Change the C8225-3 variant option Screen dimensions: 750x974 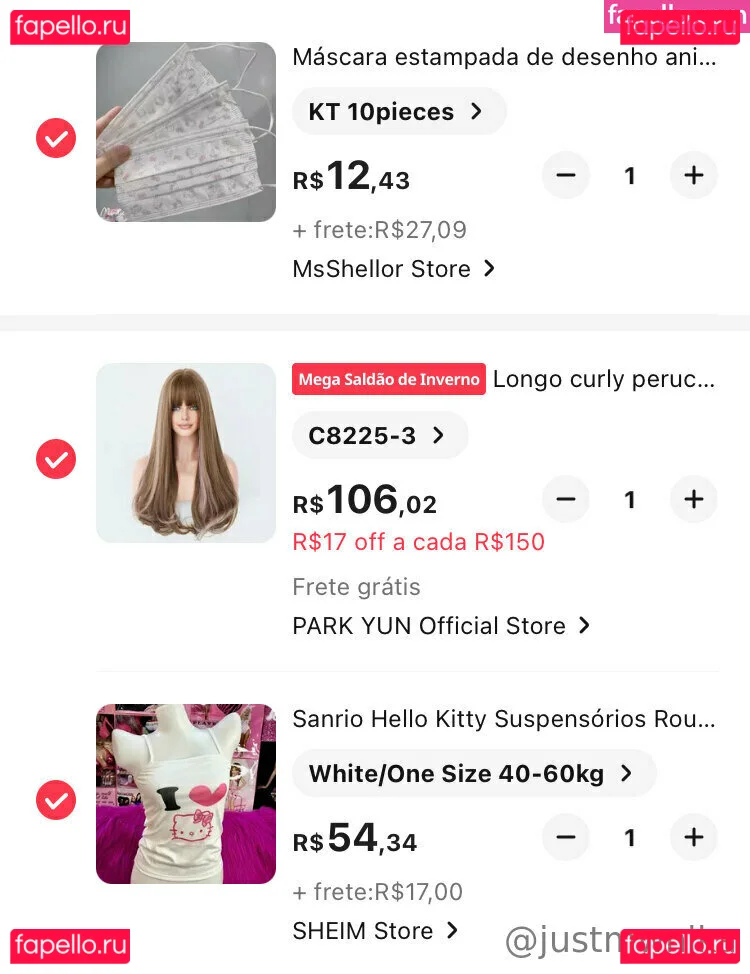[379, 435]
